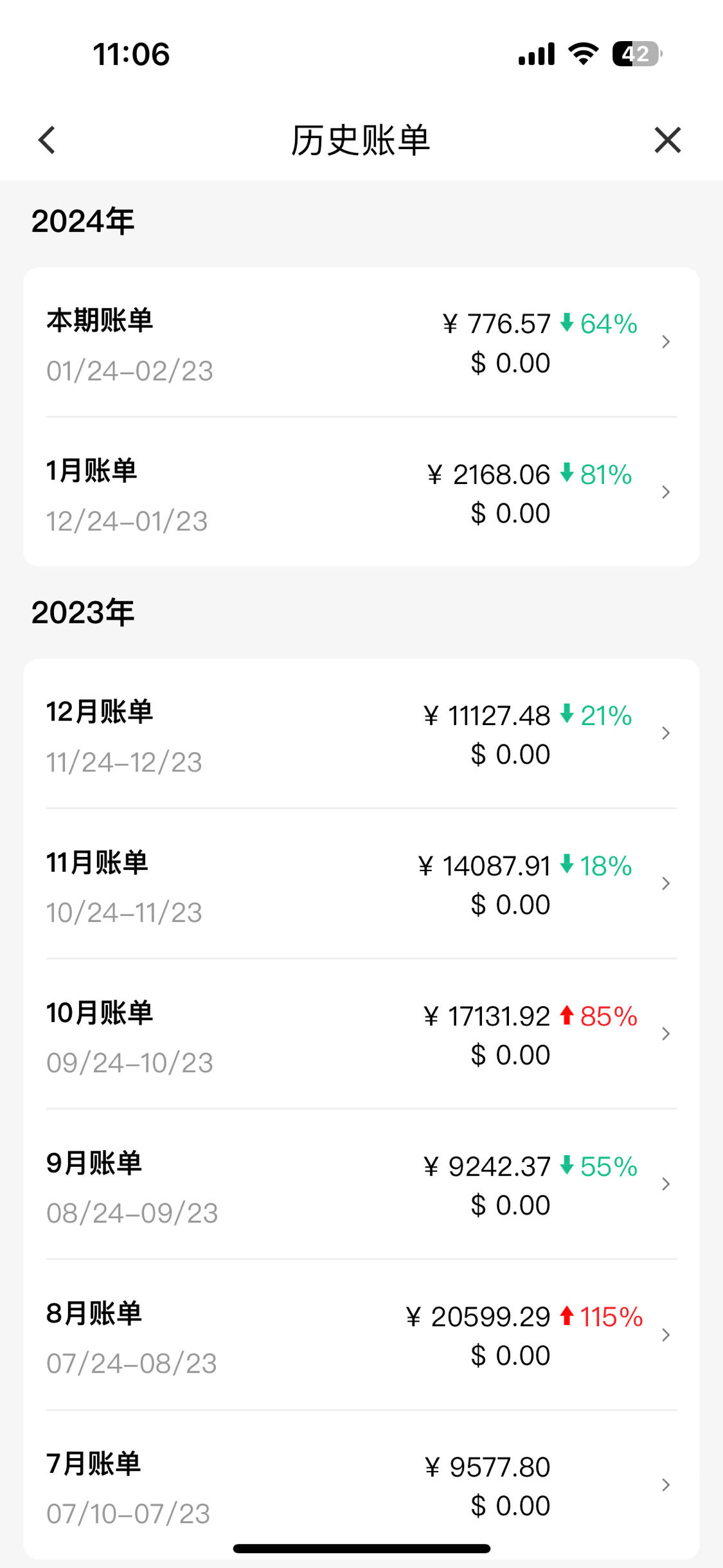Go back using the top-left arrow

click(47, 140)
